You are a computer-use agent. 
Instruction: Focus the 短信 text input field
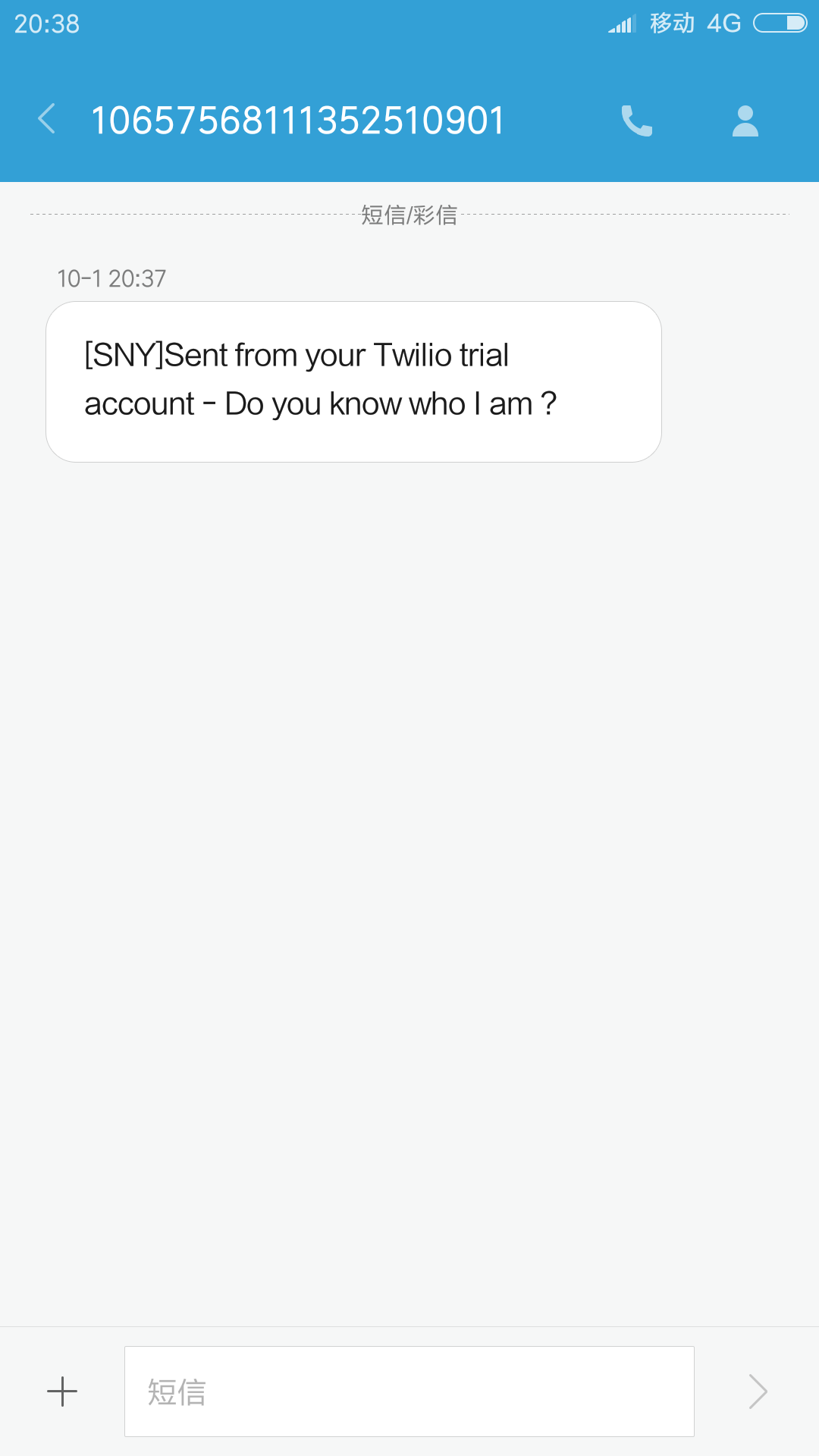tap(409, 1392)
